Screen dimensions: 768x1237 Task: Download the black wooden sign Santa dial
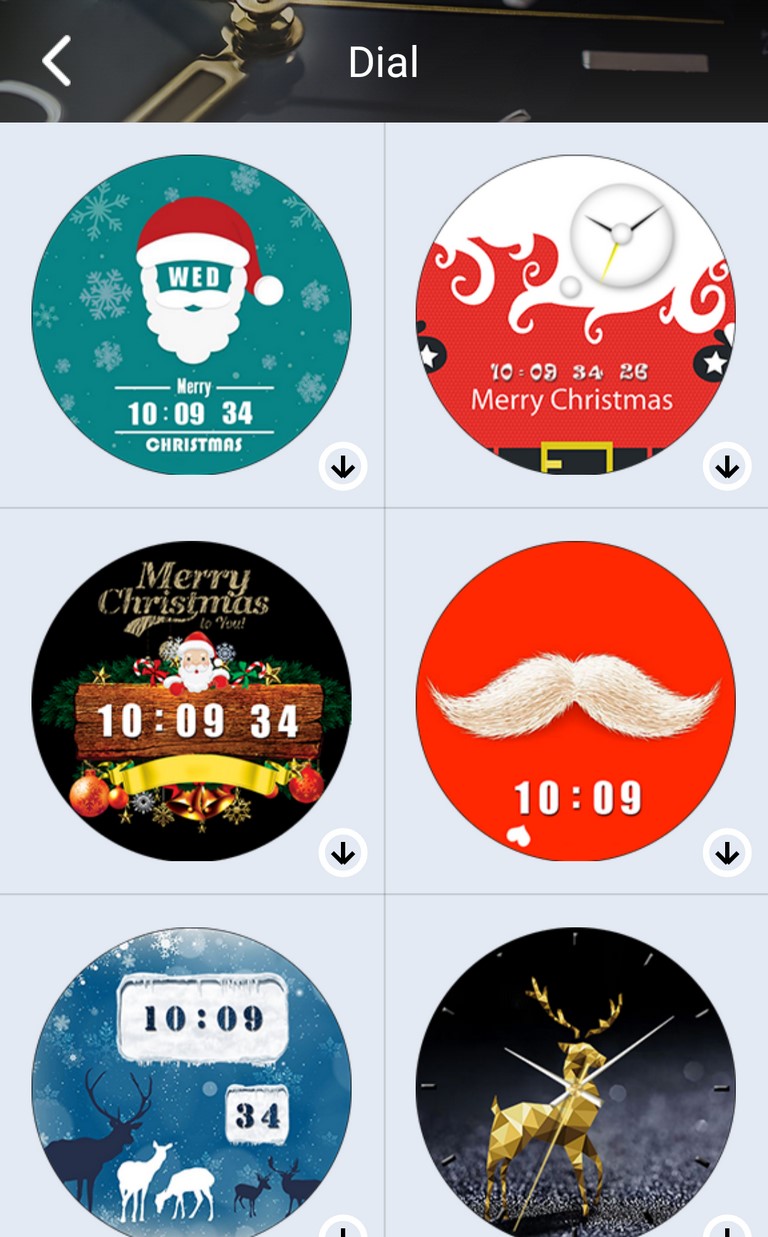click(343, 853)
